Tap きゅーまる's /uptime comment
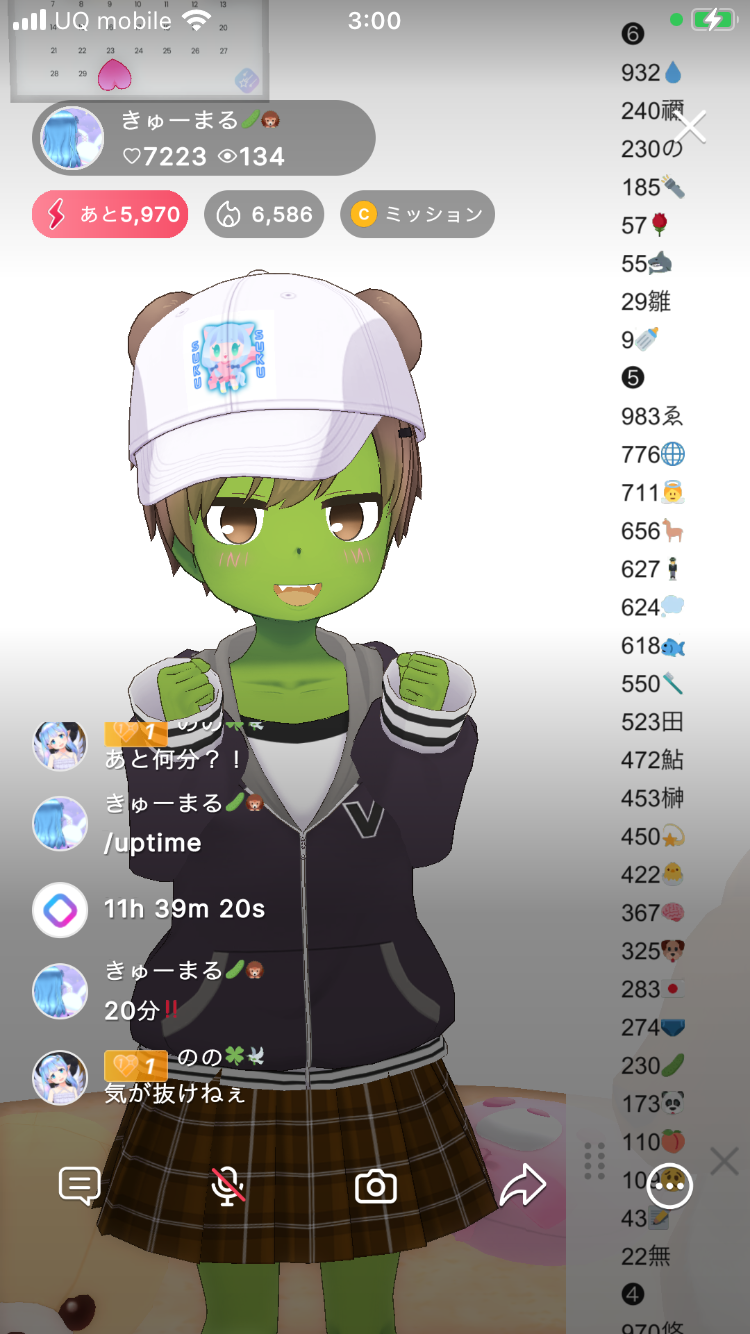Screen dimensions: 750x1334 pos(153,843)
